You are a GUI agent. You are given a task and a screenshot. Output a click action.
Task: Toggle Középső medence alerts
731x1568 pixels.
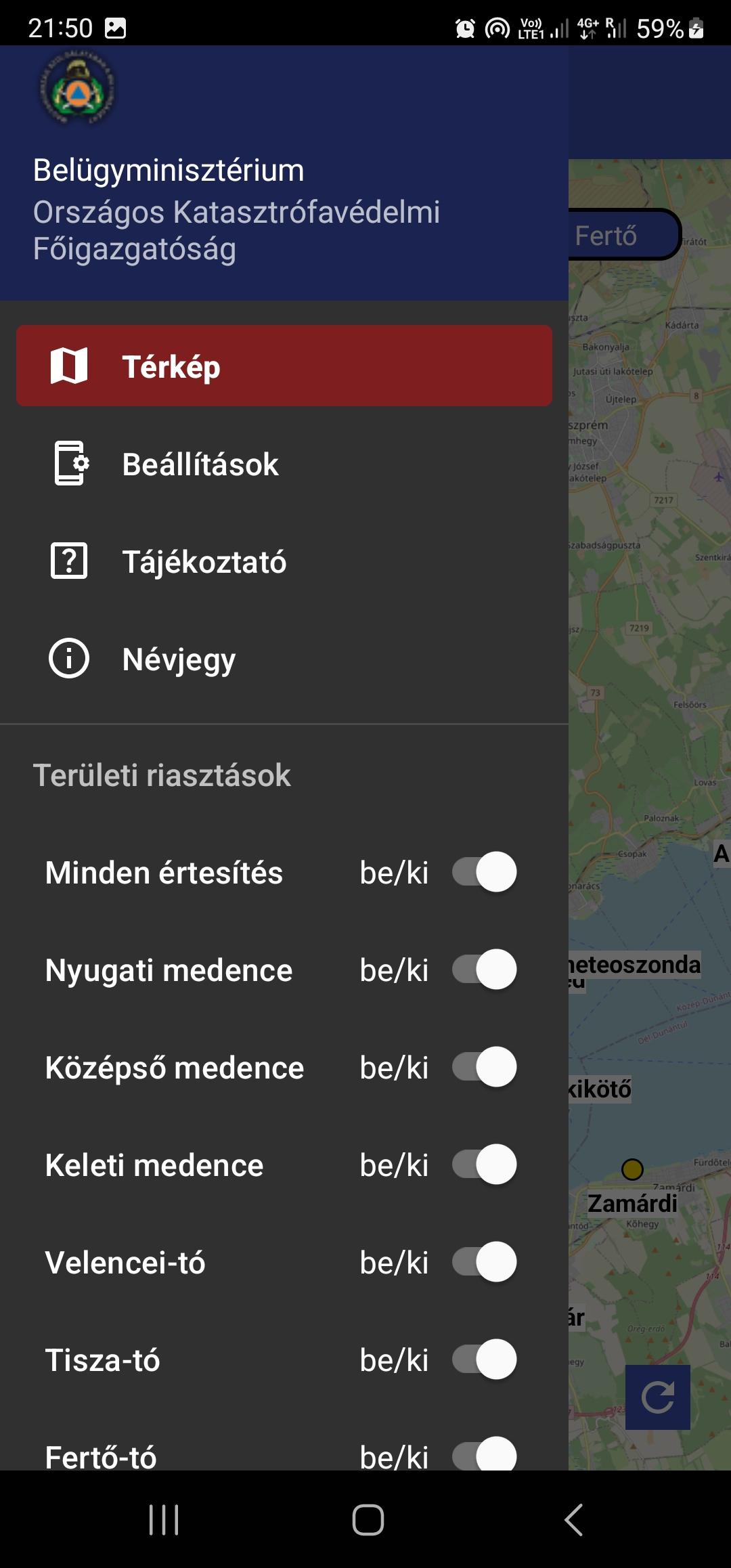[x=485, y=1067]
